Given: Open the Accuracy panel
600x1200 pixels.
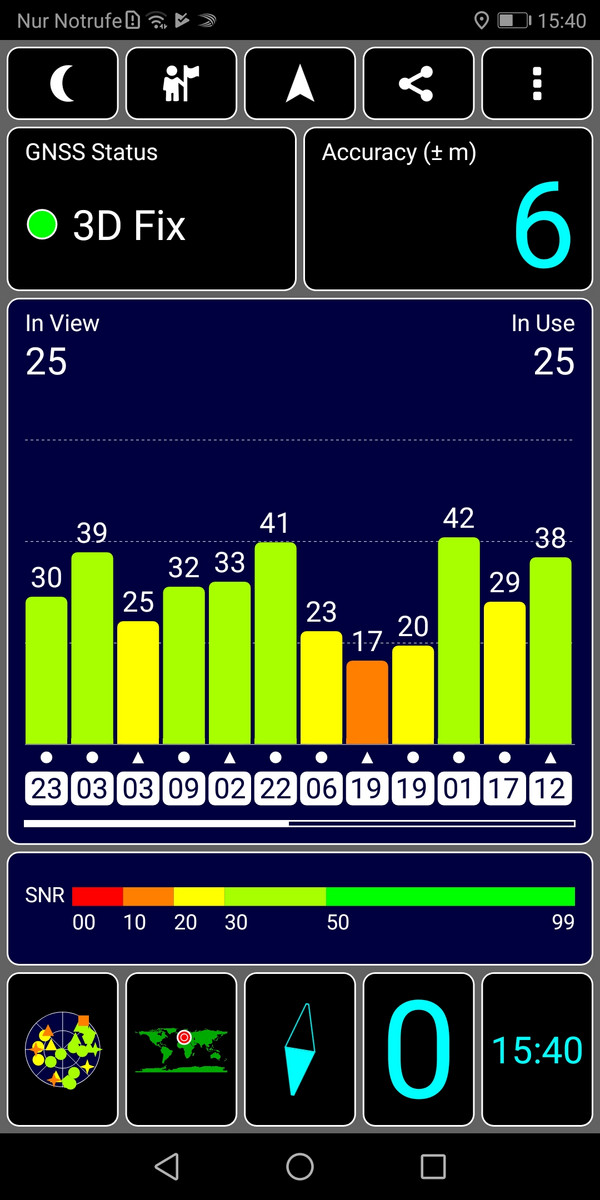Looking at the screenshot, I should 448,209.
